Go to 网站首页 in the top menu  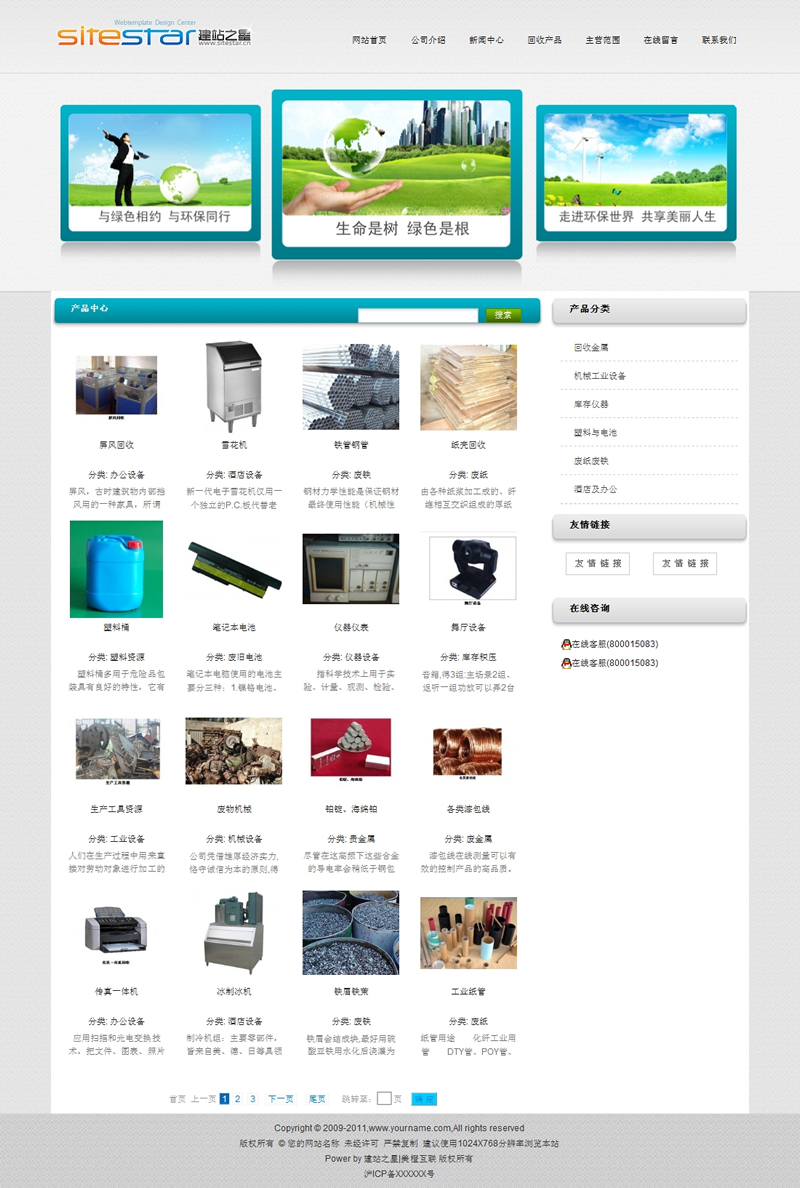coord(369,41)
